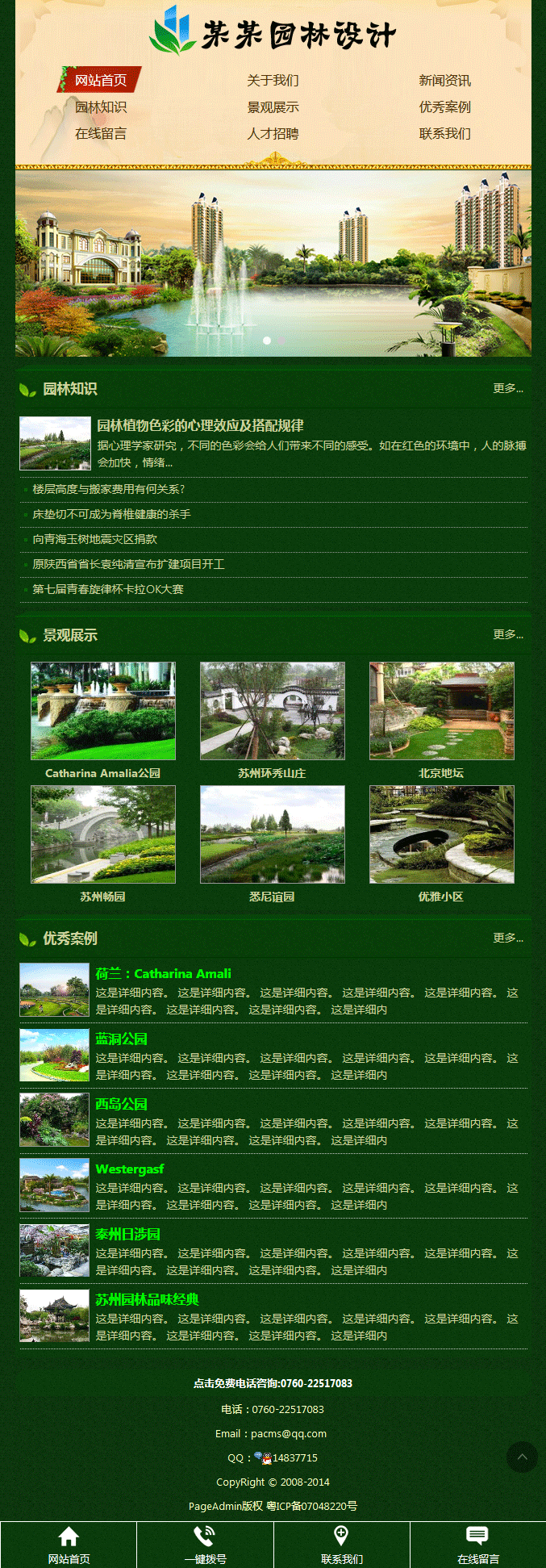
Task: Open the 悉尼谊园 picture tile
Action: point(273,834)
